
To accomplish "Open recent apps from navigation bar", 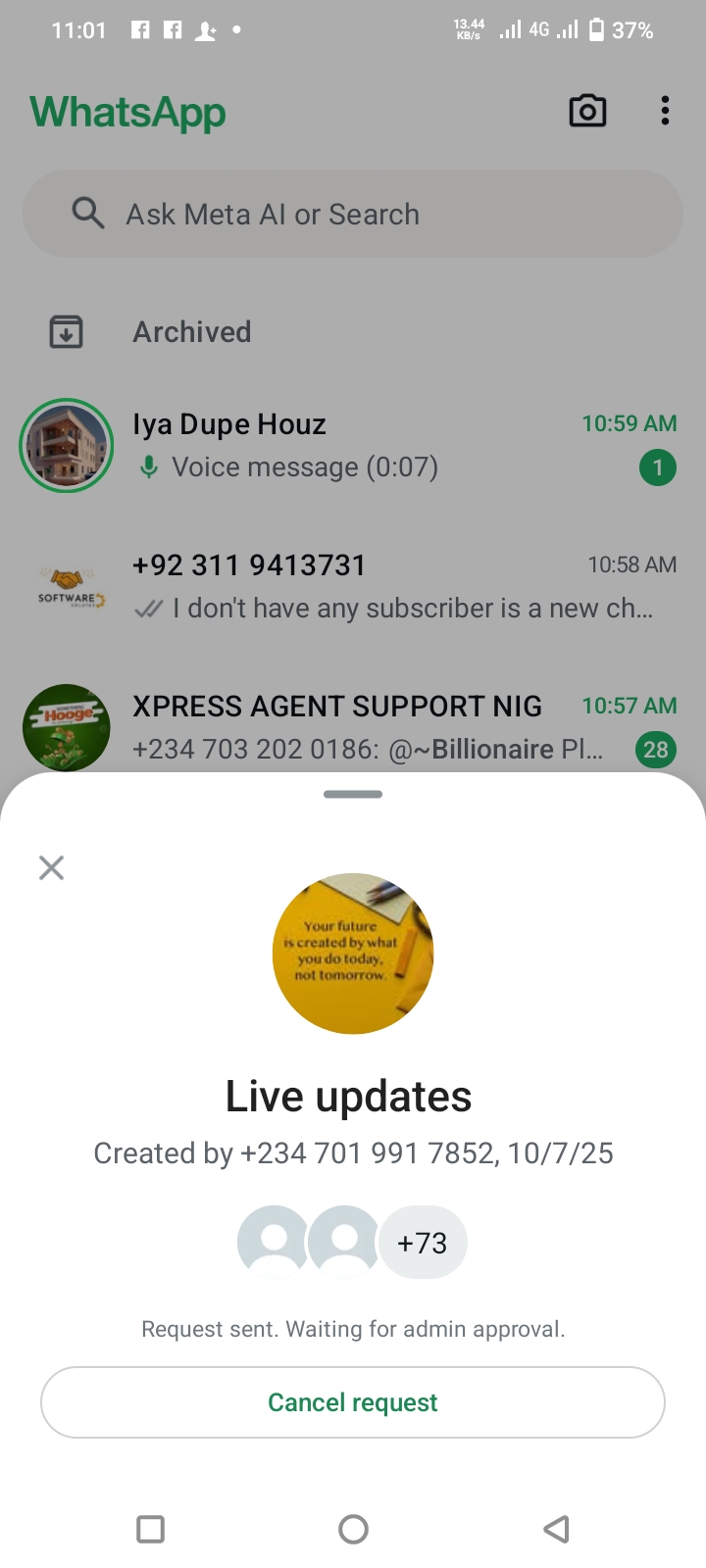I will (150, 1529).
